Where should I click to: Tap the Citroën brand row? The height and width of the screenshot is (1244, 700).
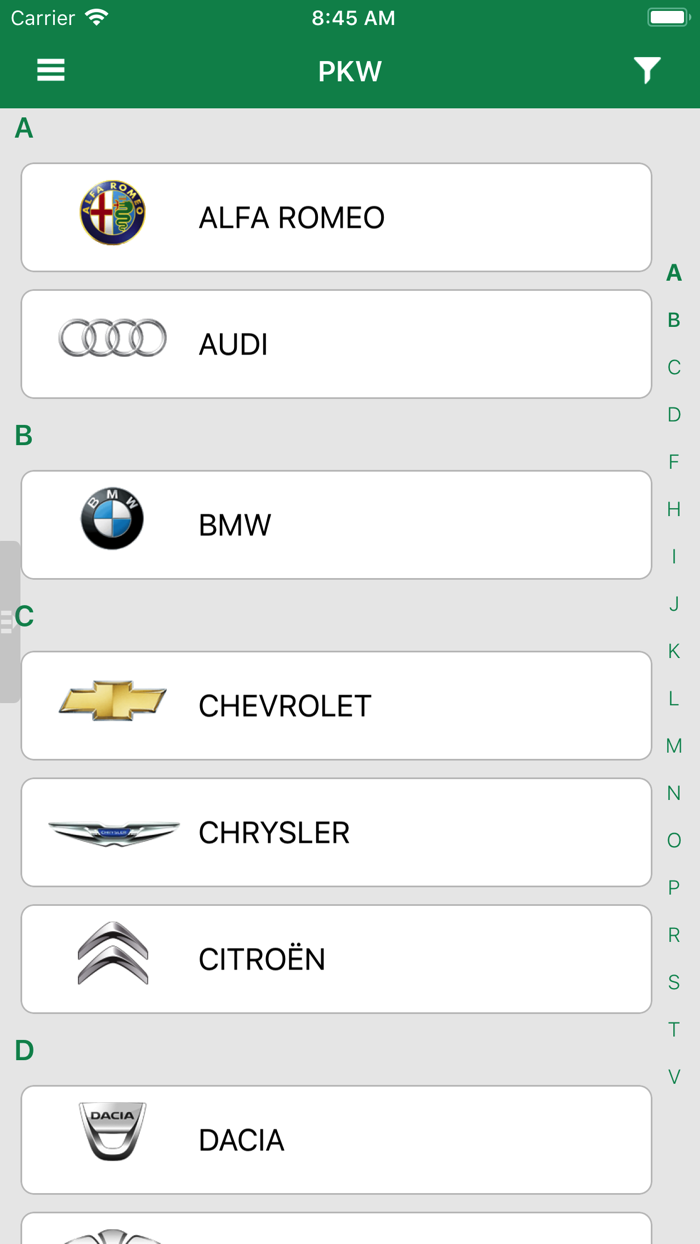click(x=336, y=959)
